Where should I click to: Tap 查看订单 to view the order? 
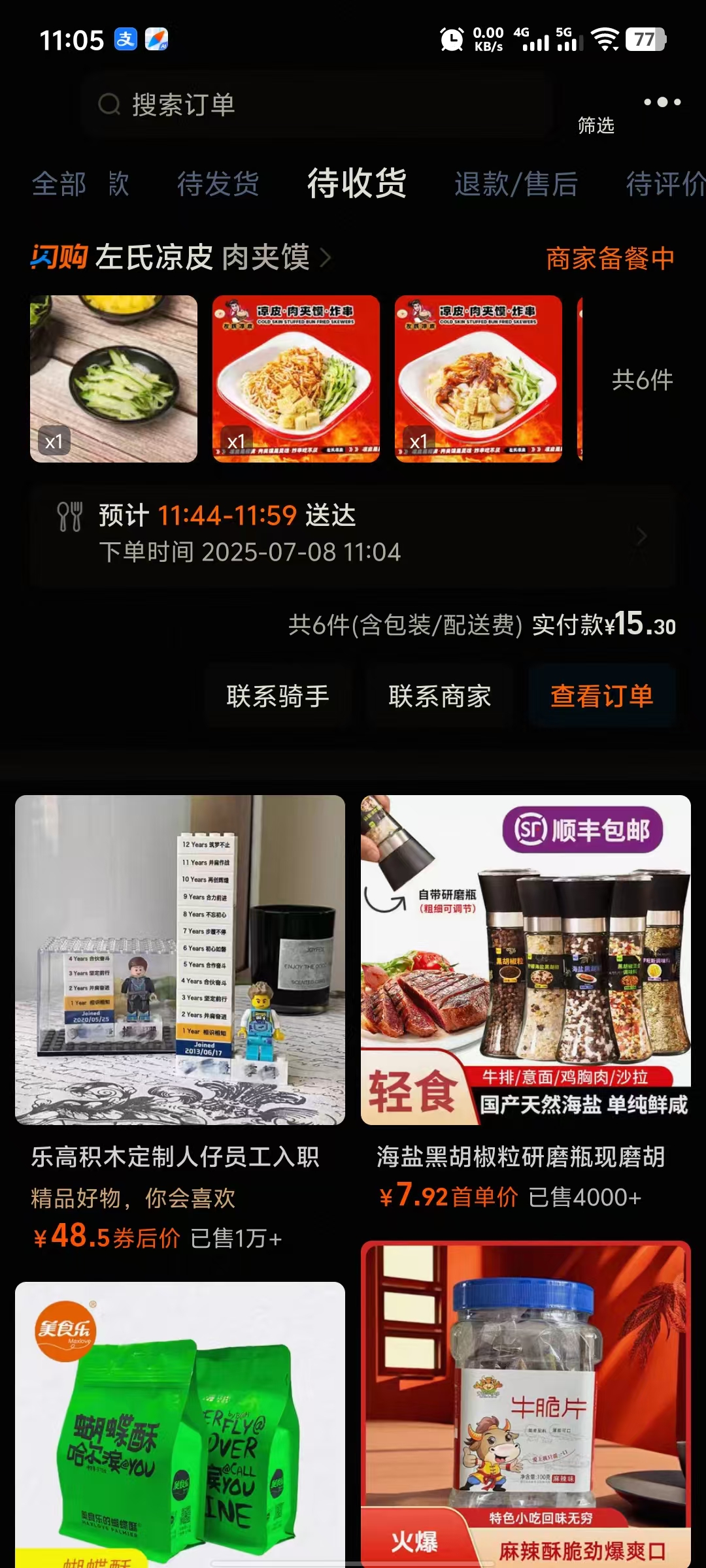click(x=601, y=696)
